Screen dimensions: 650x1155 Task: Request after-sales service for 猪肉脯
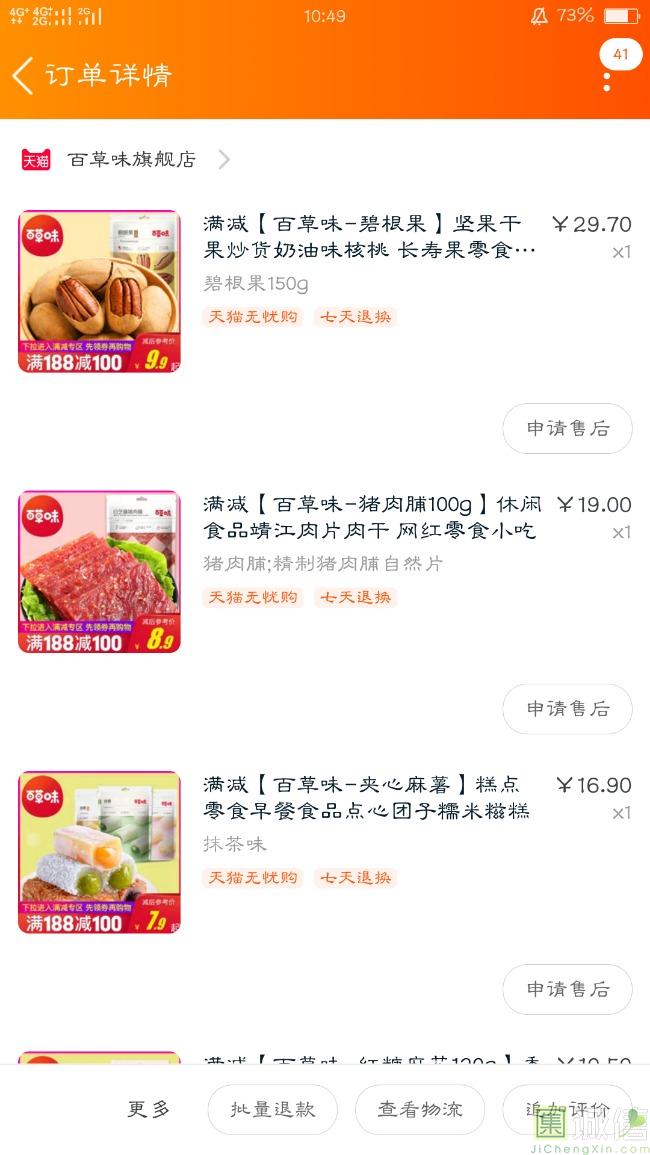point(567,708)
